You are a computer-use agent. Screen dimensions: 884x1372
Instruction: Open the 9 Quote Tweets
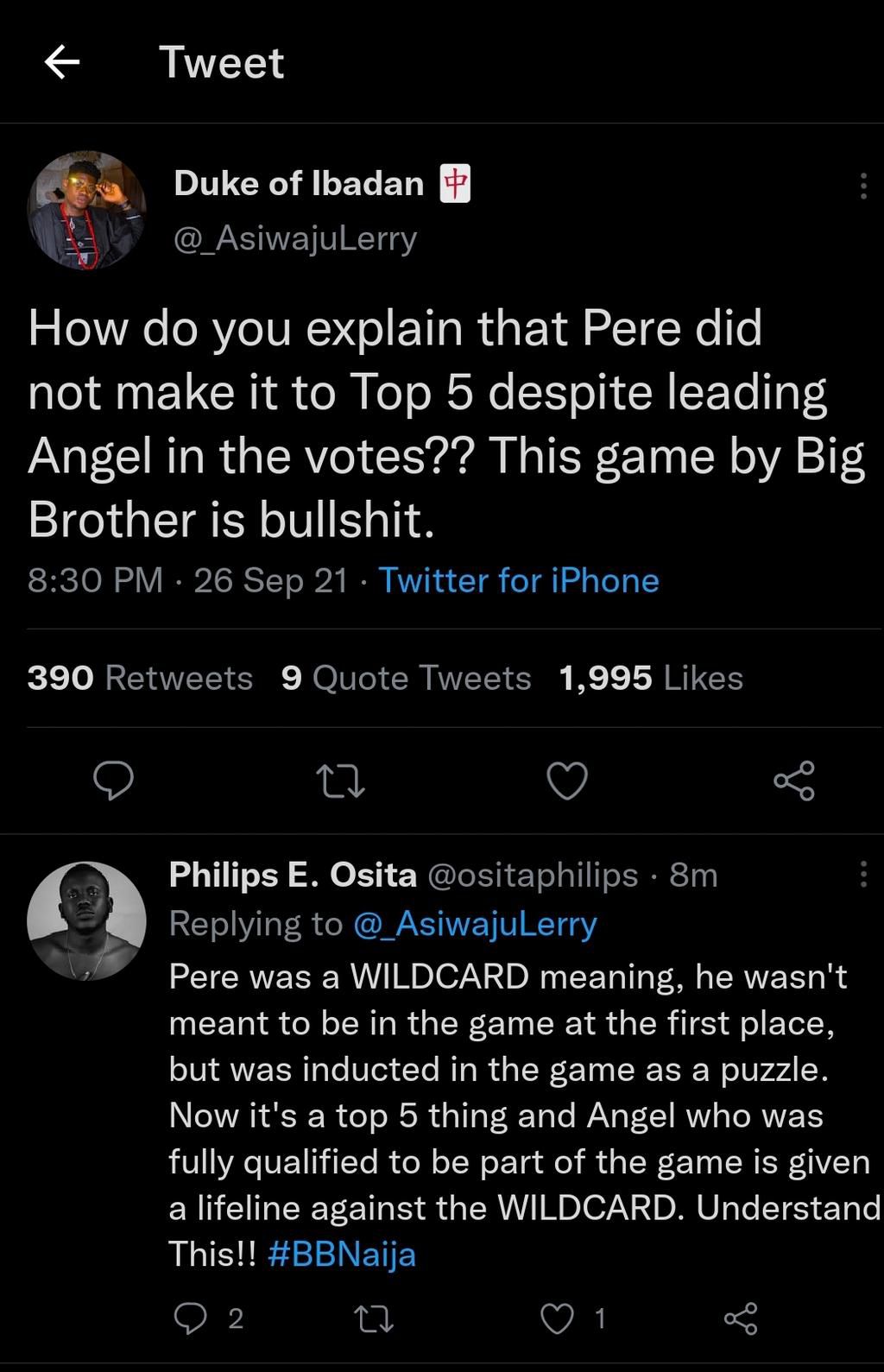click(406, 679)
